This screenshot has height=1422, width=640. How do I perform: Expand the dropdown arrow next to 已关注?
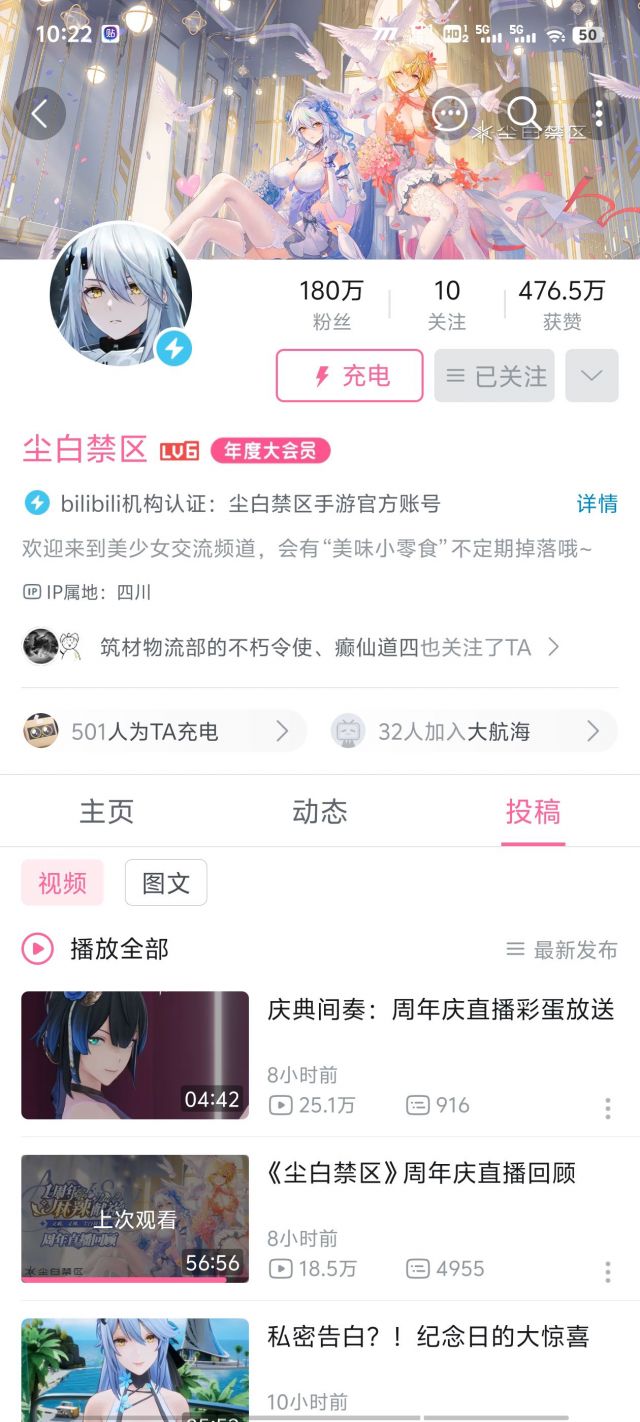click(x=592, y=376)
